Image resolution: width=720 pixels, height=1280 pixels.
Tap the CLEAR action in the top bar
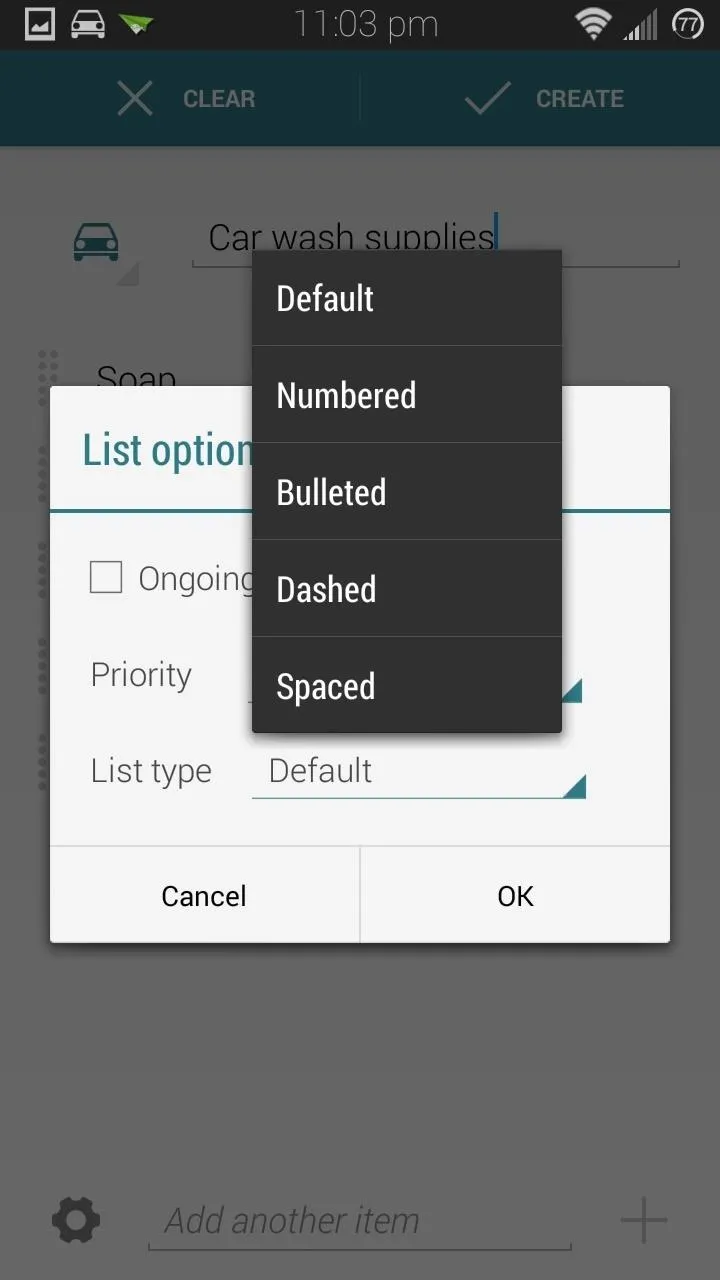pyautogui.click(x=186, y=99)
